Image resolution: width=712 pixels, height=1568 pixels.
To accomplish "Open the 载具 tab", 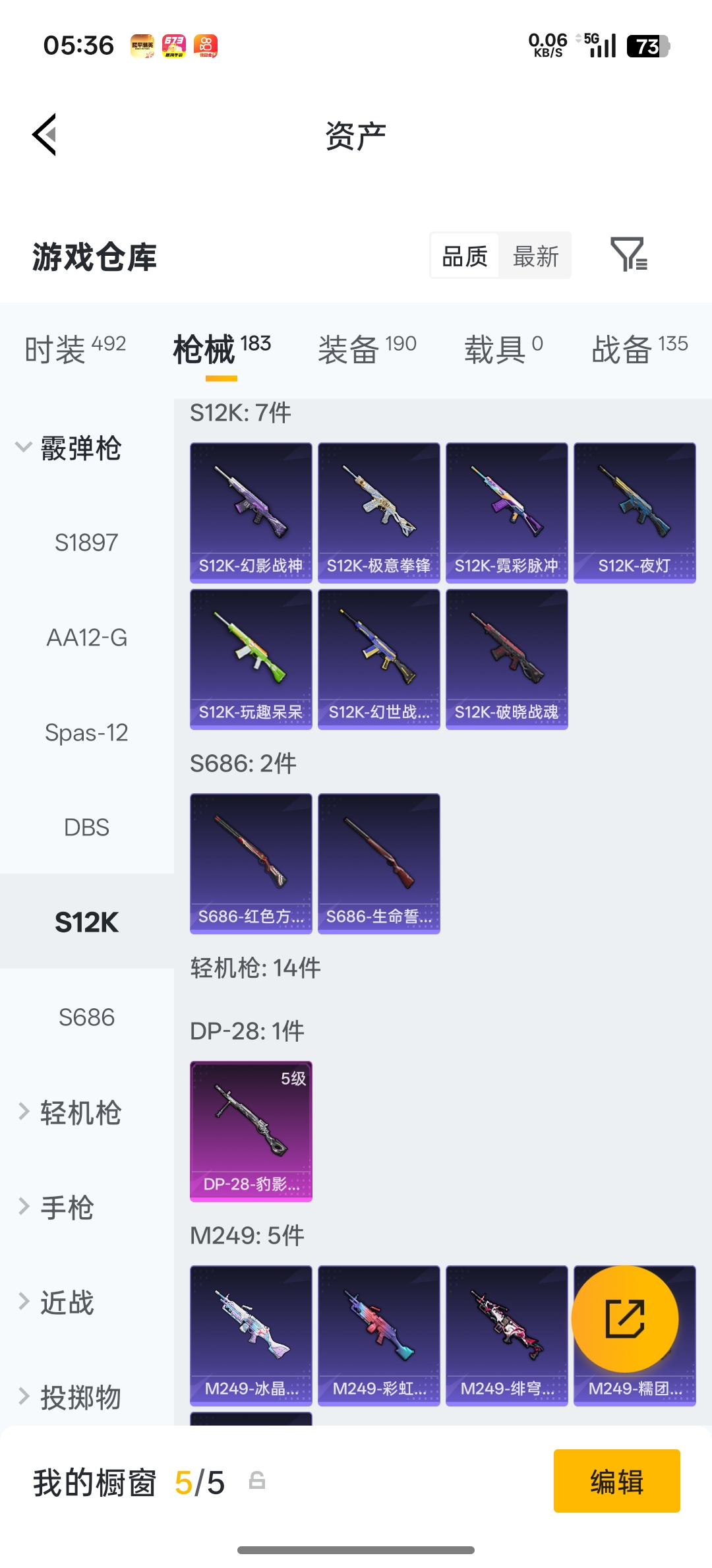I will [503, 348].
